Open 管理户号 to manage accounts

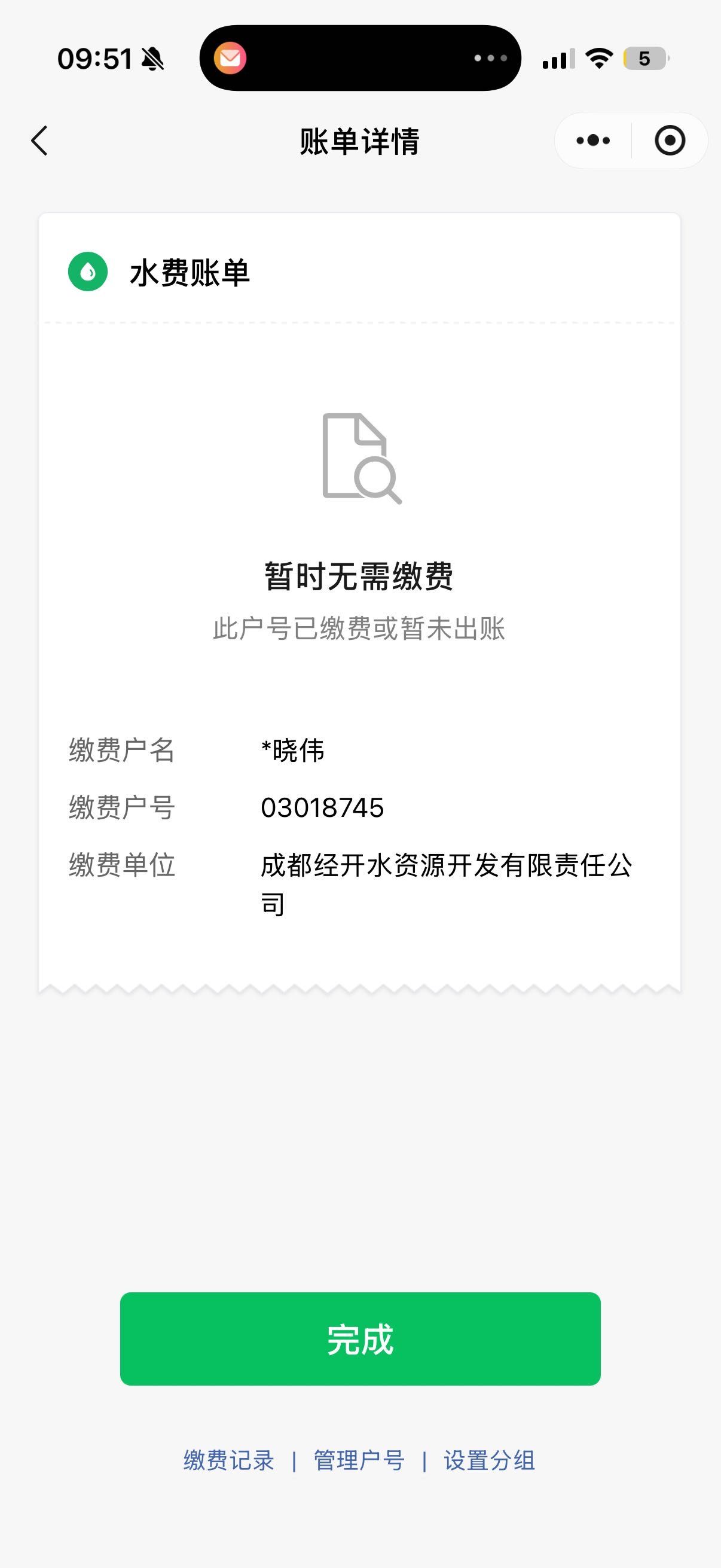click(x=359, y=1460)
